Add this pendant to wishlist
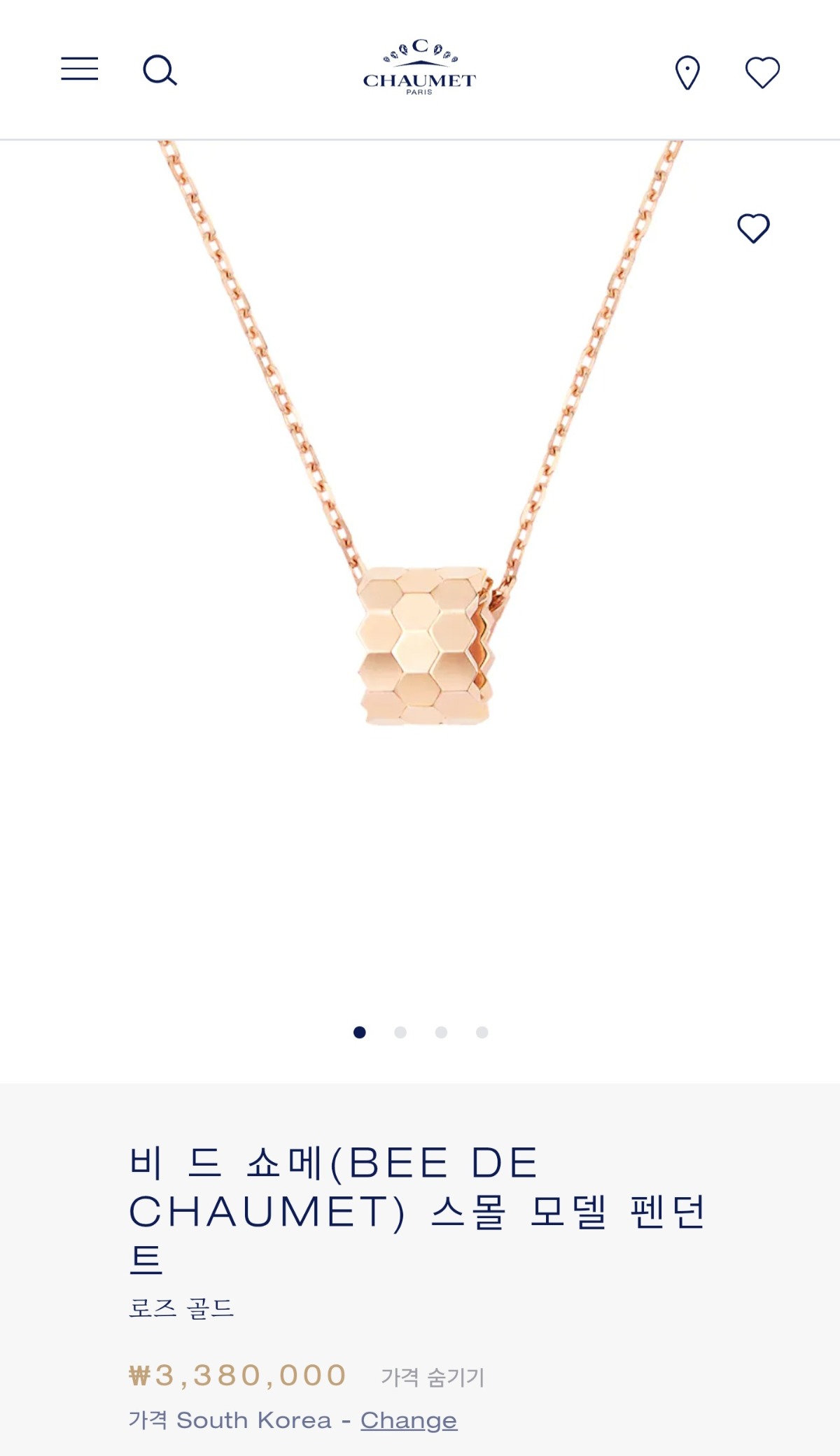Image resolution: width=840 pixels, height=1456 pixels. click(x=753, y=228)
